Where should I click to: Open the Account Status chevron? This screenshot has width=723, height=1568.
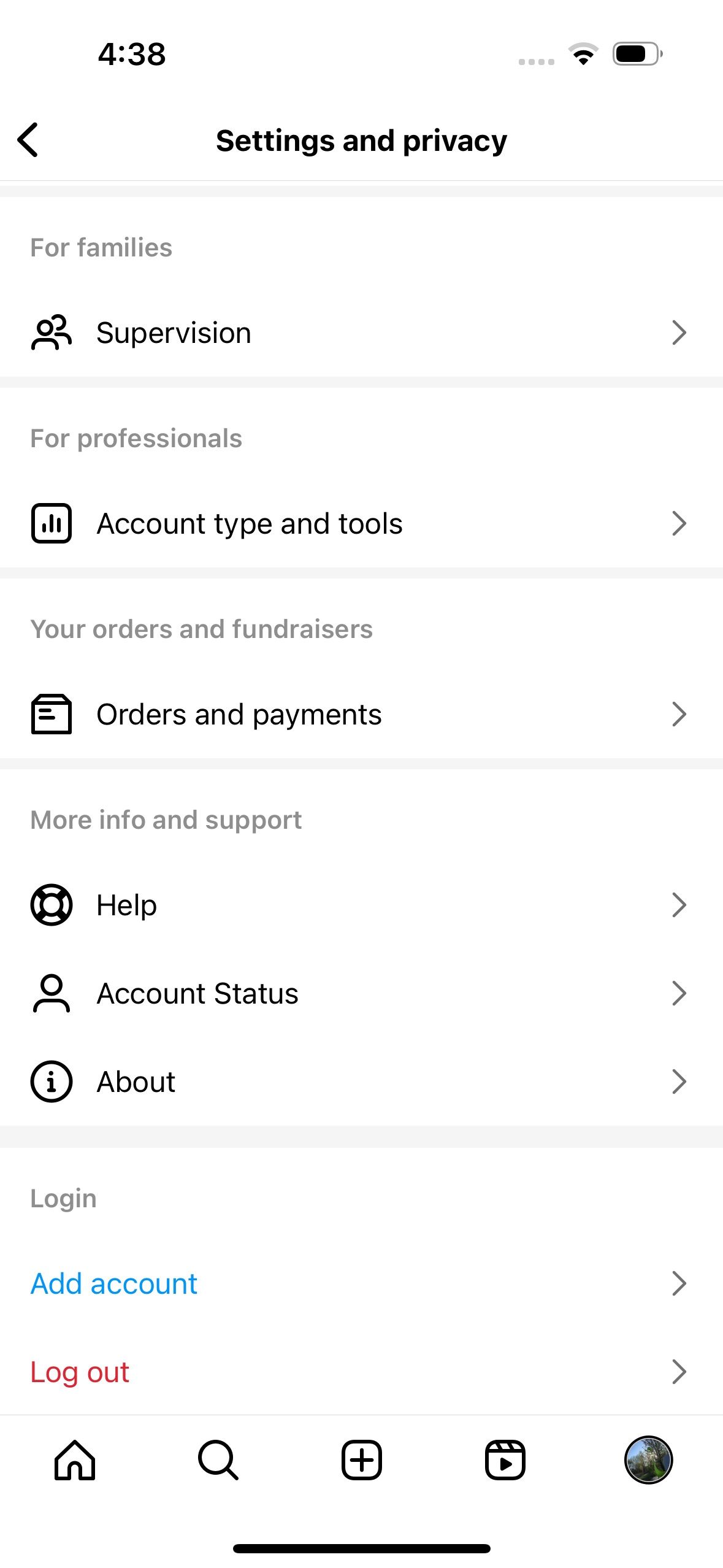679,993
